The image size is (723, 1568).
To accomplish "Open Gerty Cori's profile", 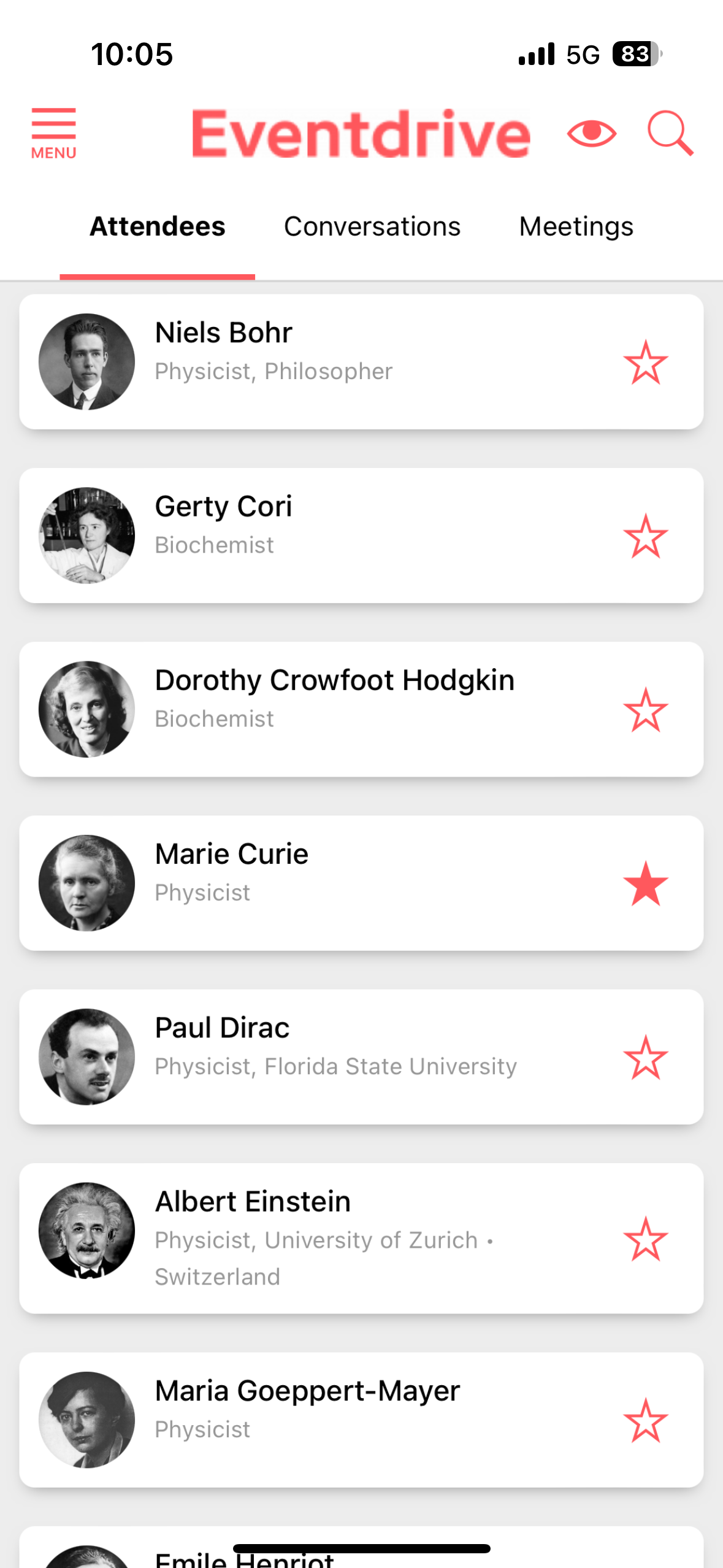I will [x=361, y=535].
